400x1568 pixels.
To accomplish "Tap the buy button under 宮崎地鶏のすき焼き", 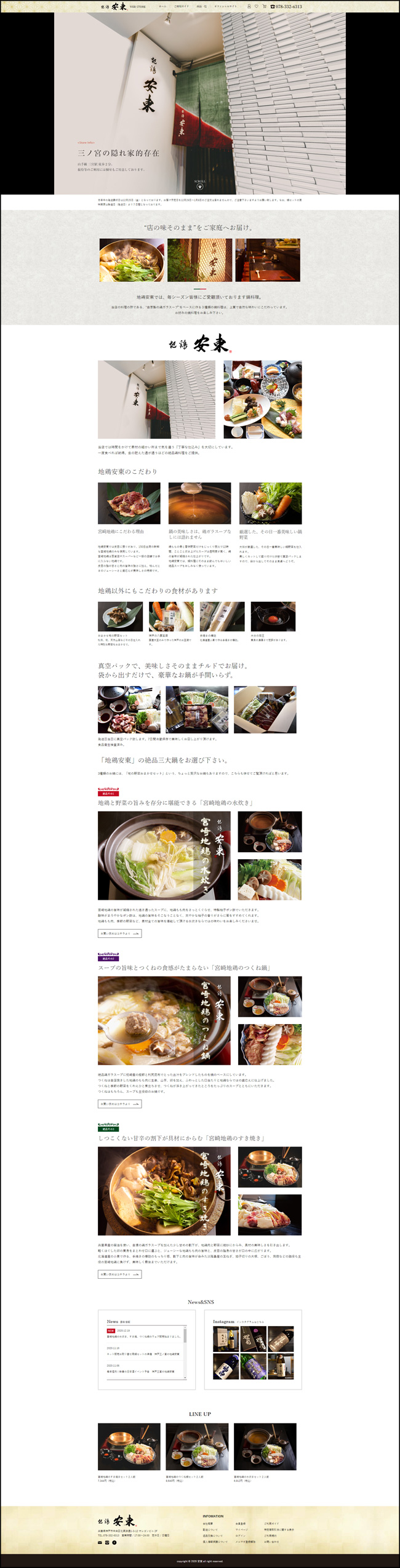I will (120, 1274).
